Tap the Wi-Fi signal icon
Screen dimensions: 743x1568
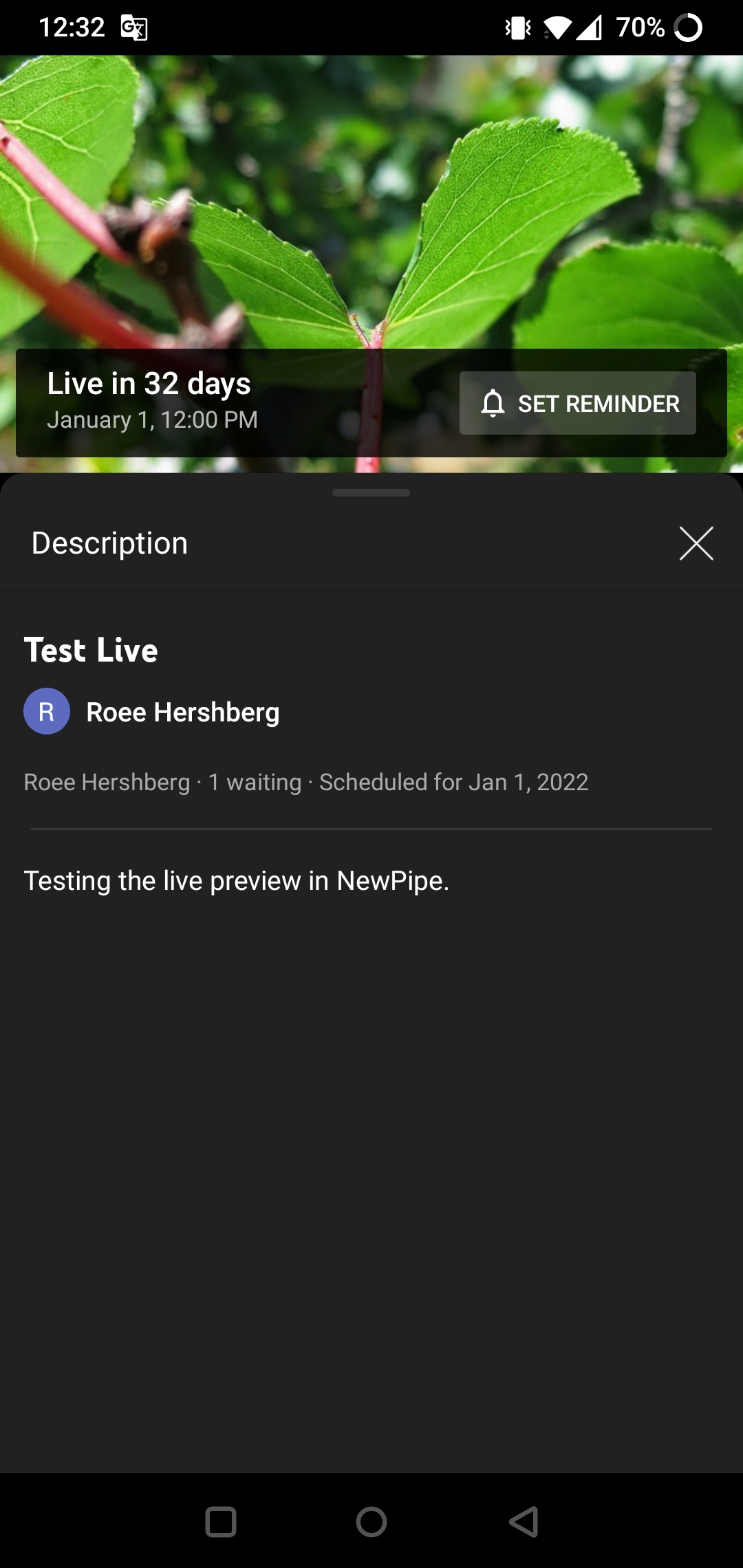[x=557, y=28]
